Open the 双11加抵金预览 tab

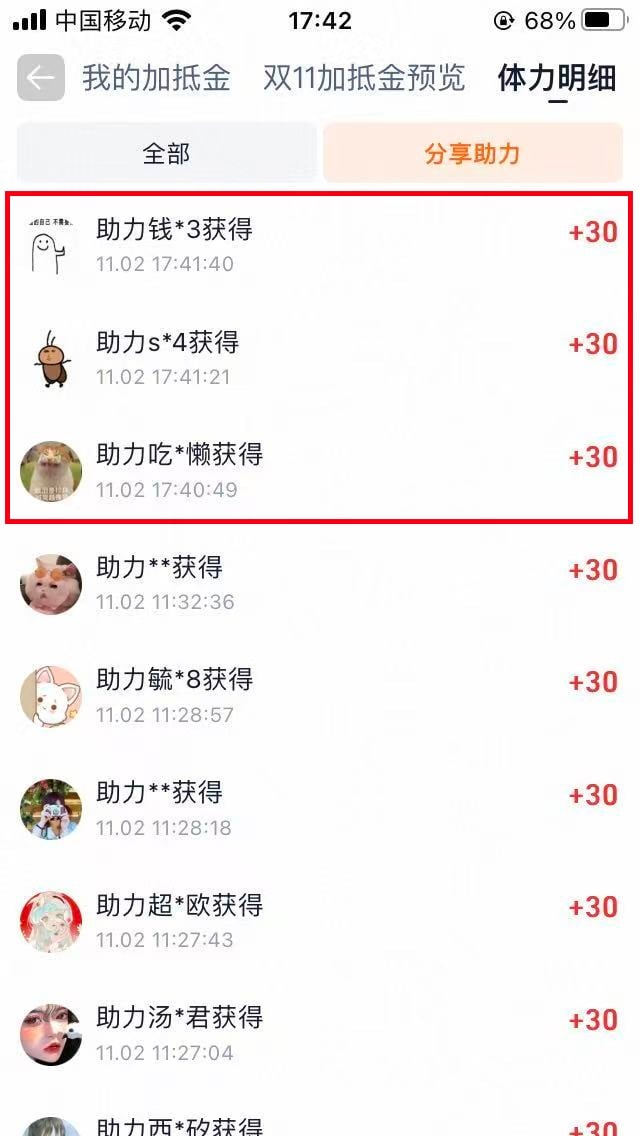(x=364, y=79)
